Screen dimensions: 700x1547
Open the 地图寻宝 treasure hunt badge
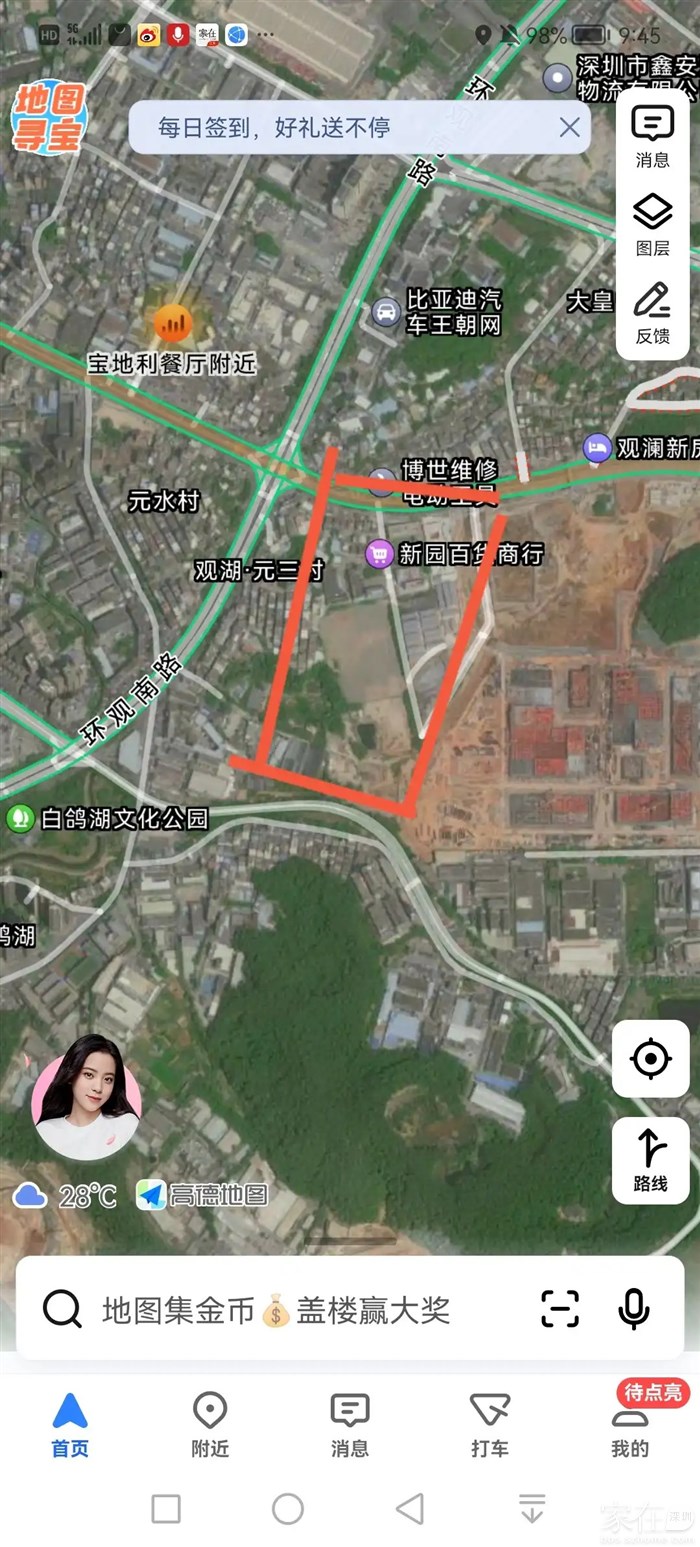(x=48, y=118)
